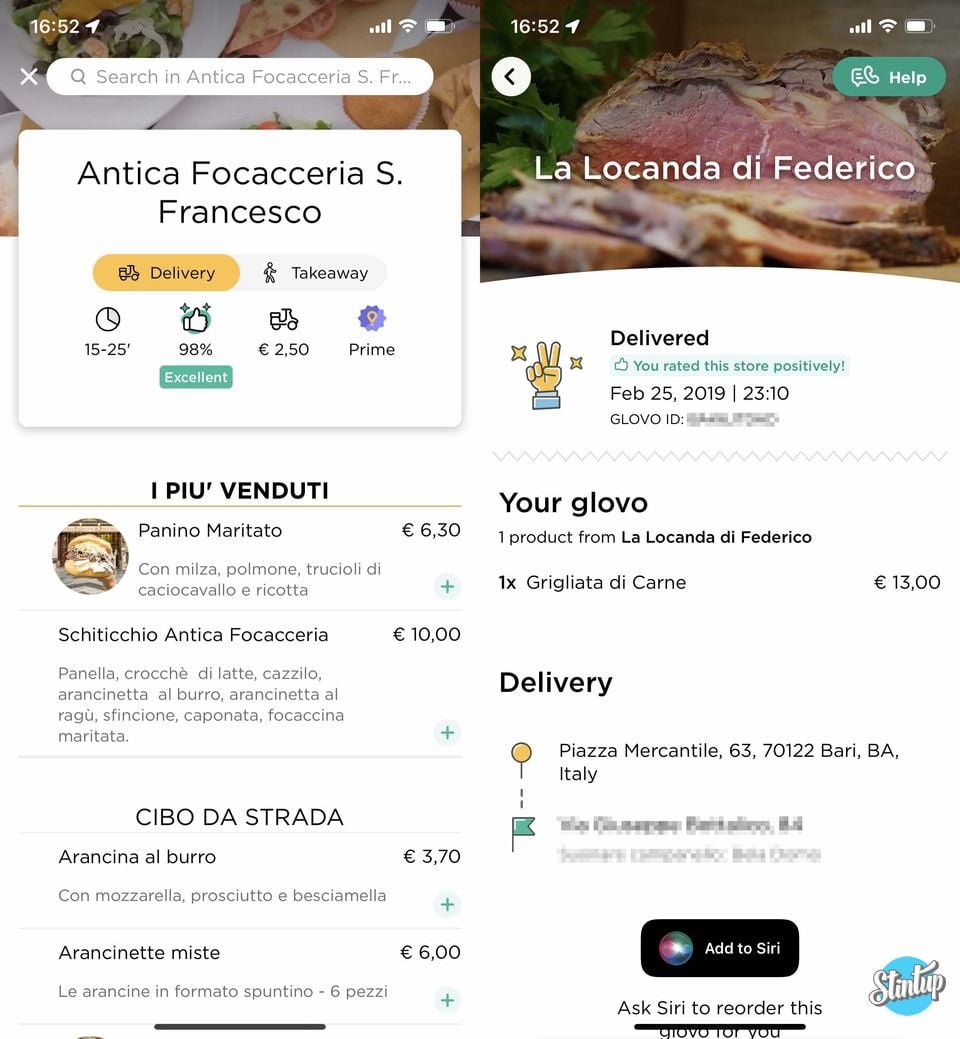Select the Delivery option

tap(165, 272)
